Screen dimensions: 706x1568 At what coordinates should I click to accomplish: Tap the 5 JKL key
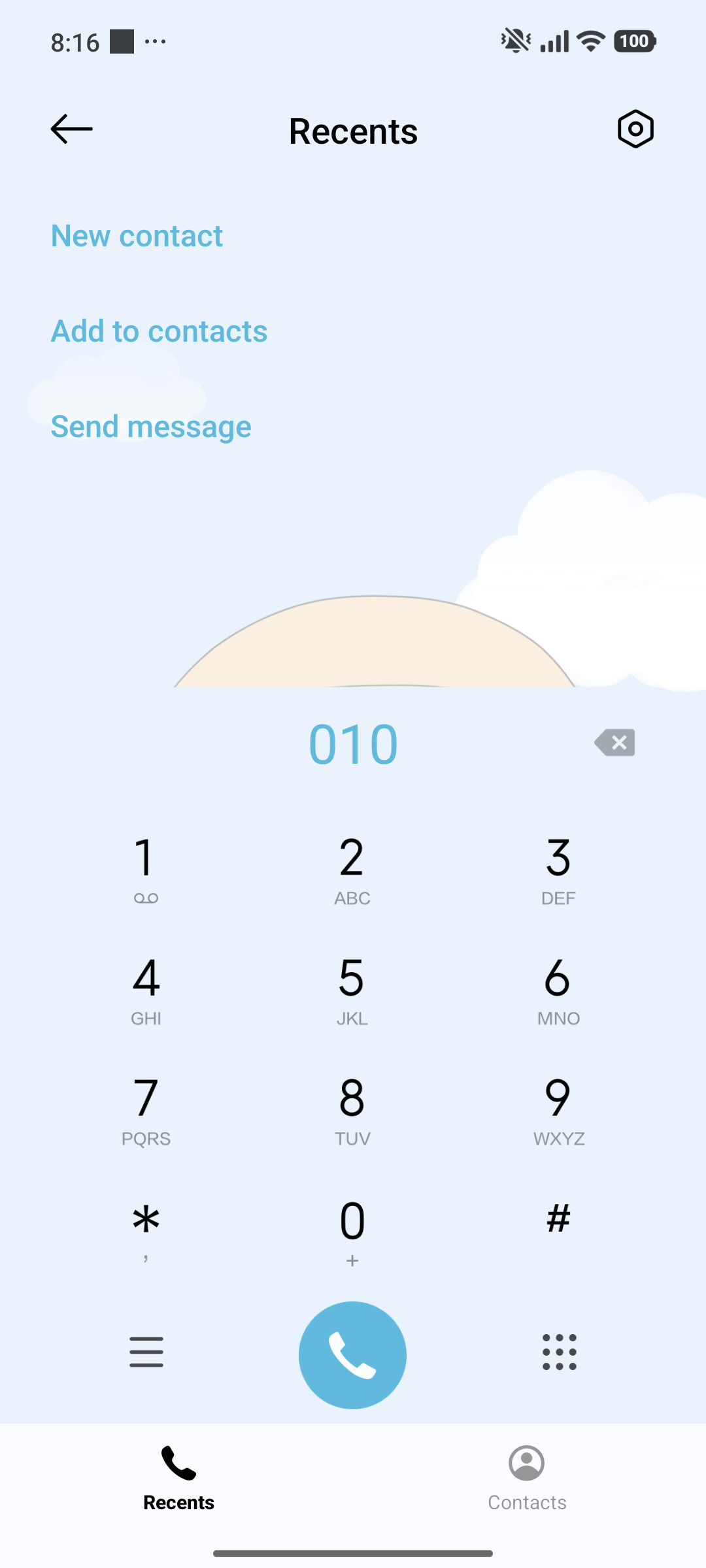(352, 991)
